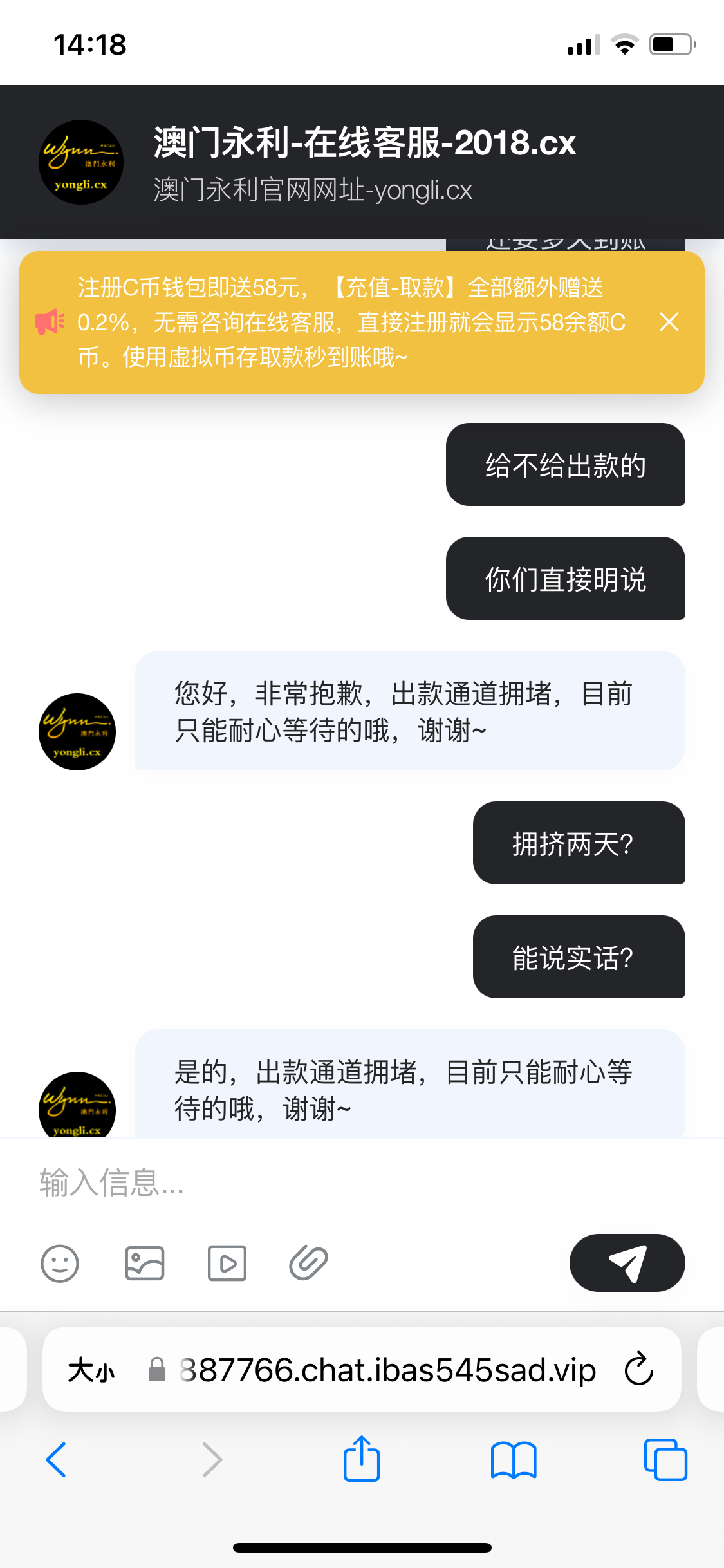Viewport: 724px width, 1568px height.
Task: Select the image attachment icon
Action: coord(144,1263)
